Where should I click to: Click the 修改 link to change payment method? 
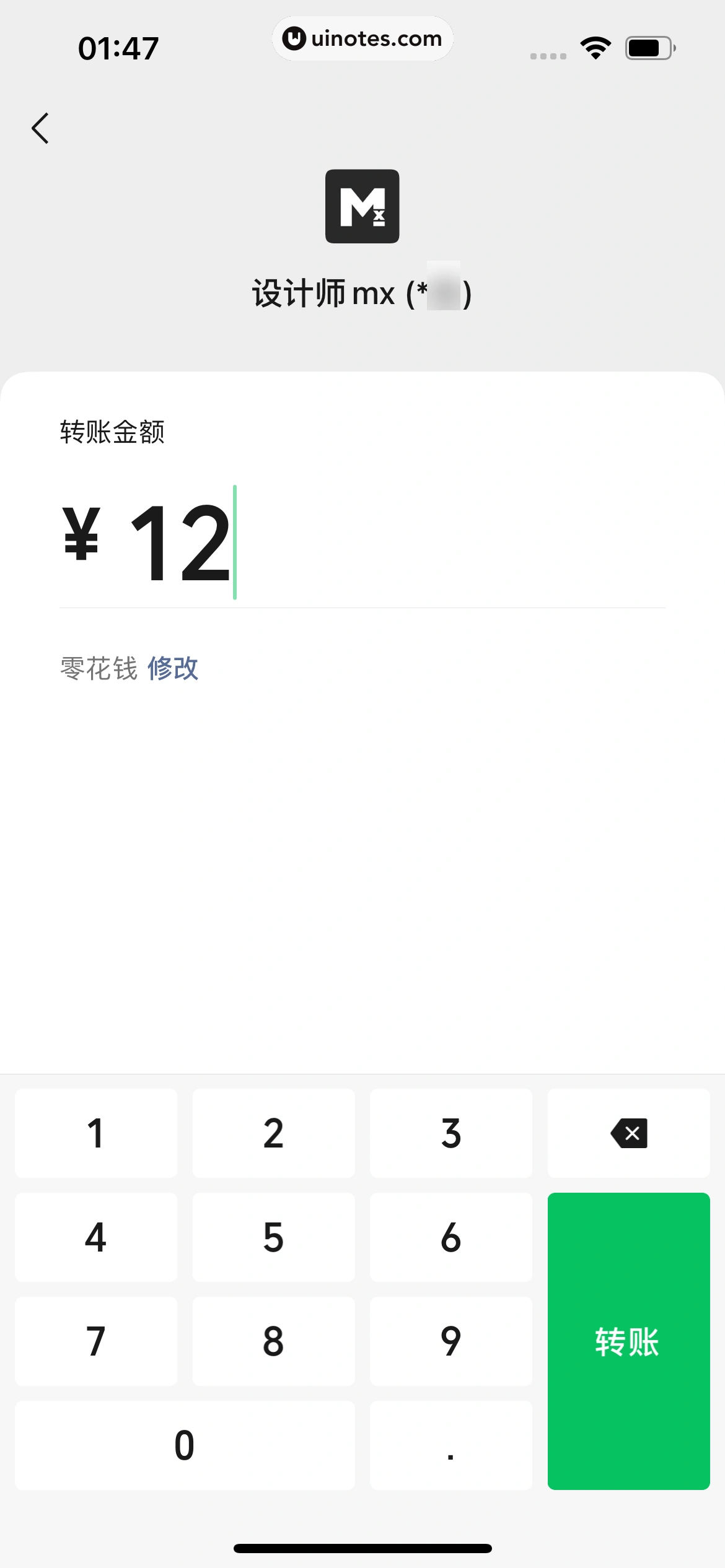173,669
